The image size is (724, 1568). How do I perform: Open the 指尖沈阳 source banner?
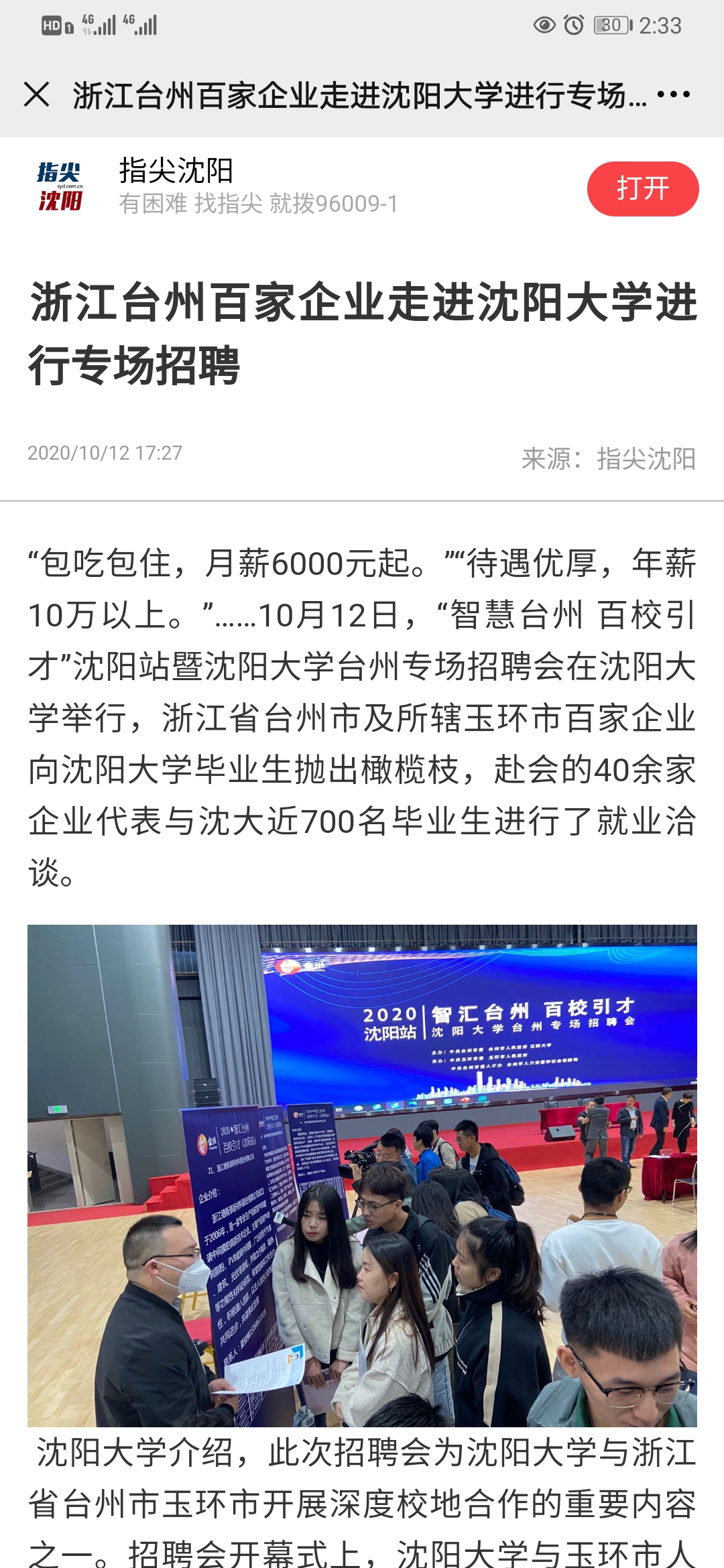pyautogui.click(x=258, y=186)
